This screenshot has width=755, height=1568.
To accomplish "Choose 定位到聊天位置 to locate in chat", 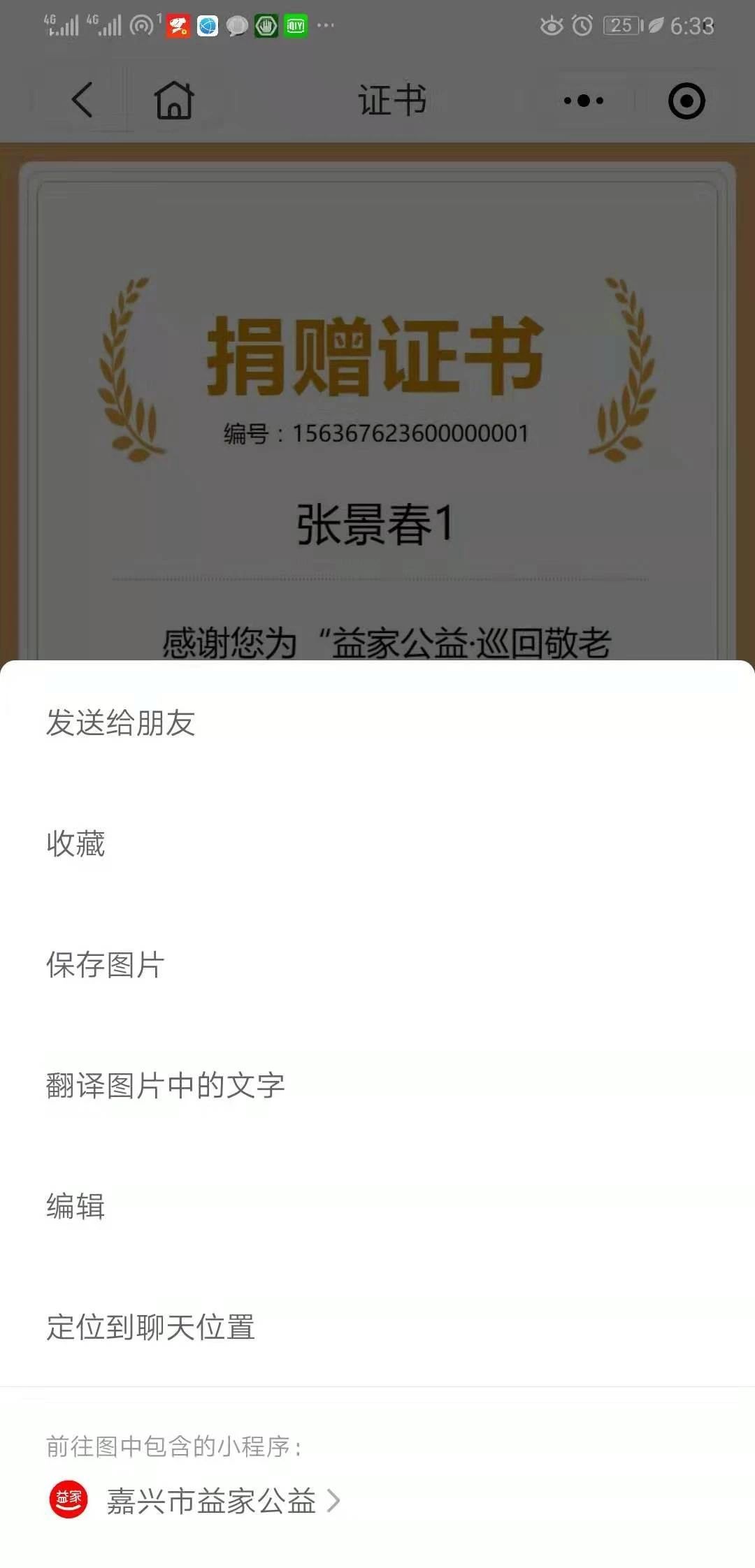I will (150, 1327).
